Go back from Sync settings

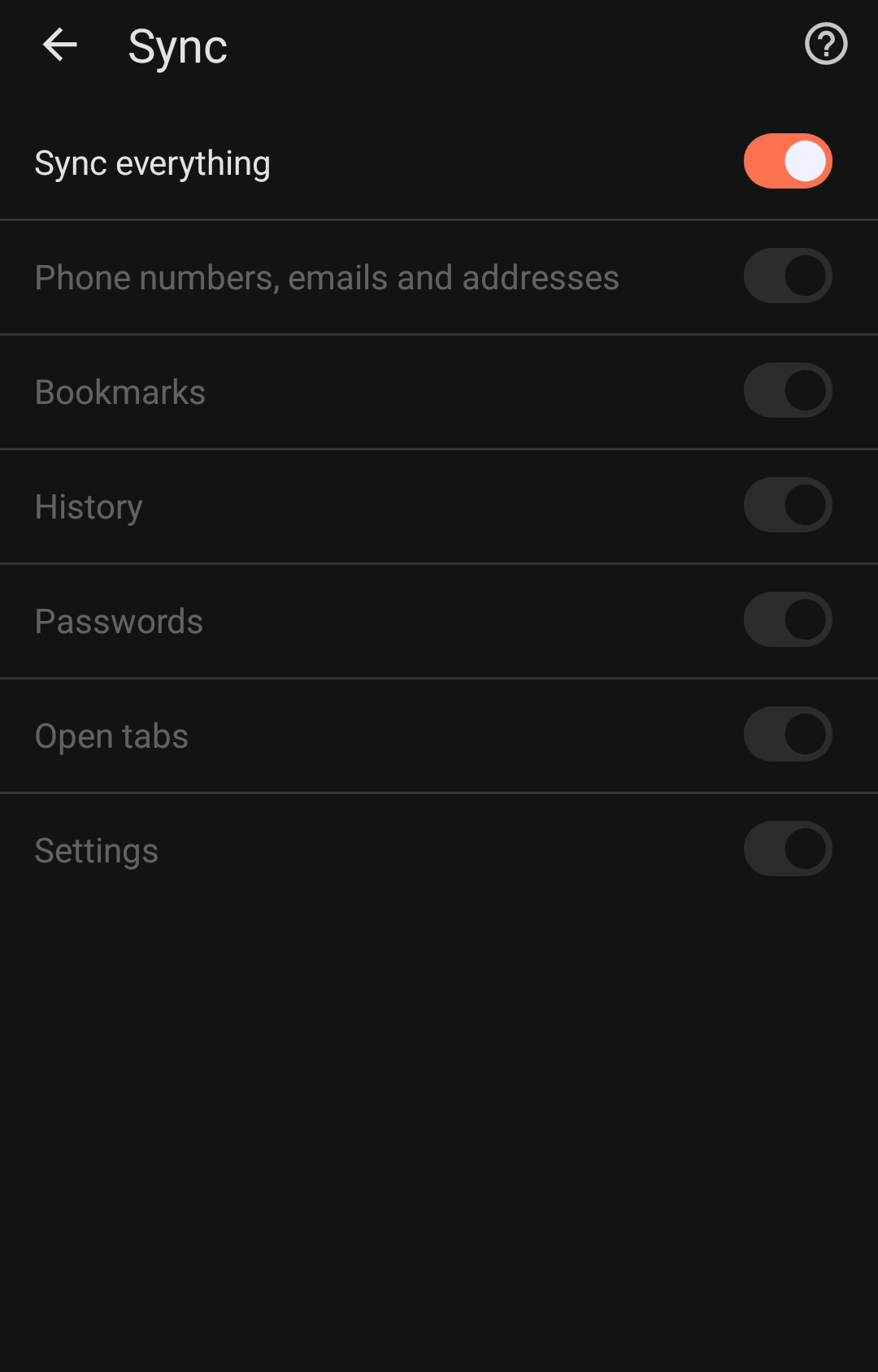click(x=60, y=45)
